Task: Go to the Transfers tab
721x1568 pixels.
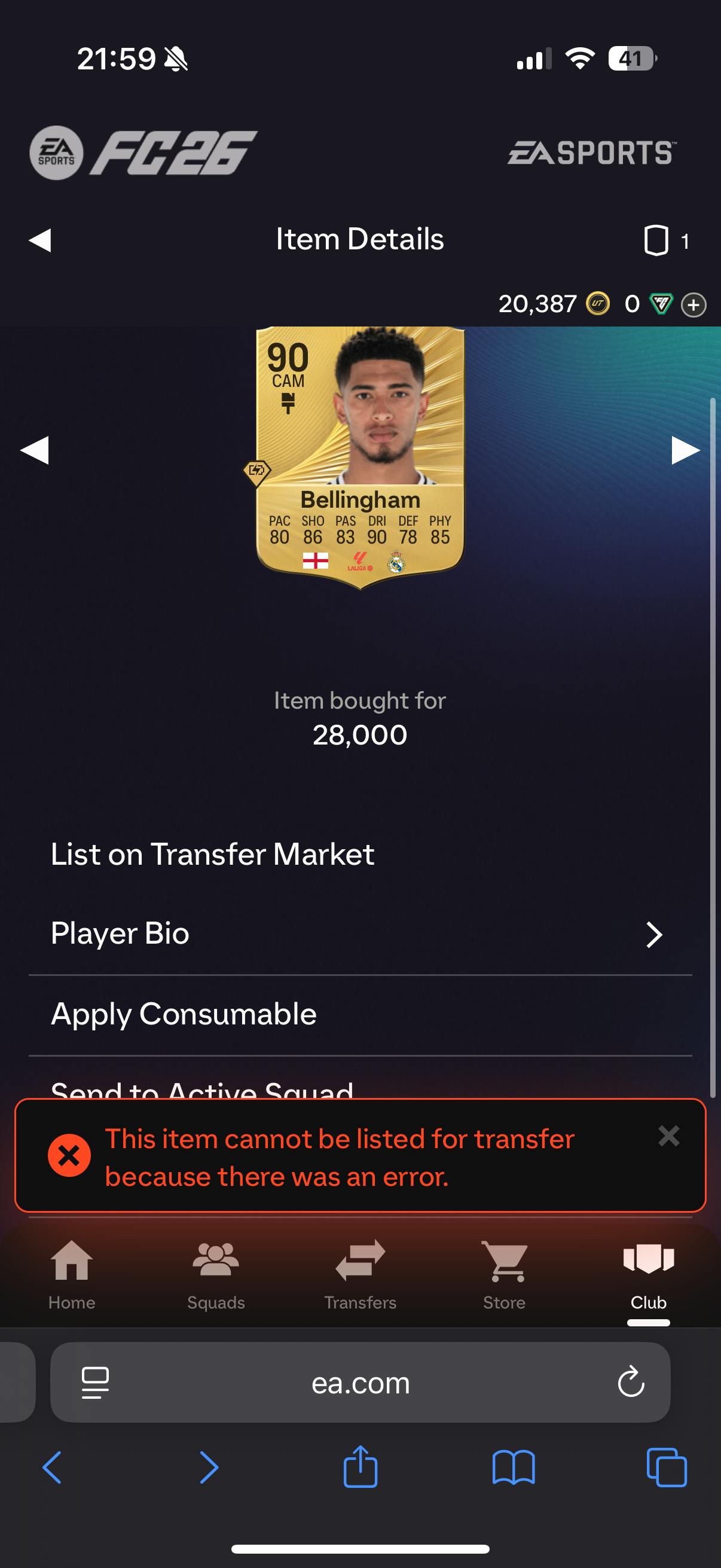Action: [360, 1274]
